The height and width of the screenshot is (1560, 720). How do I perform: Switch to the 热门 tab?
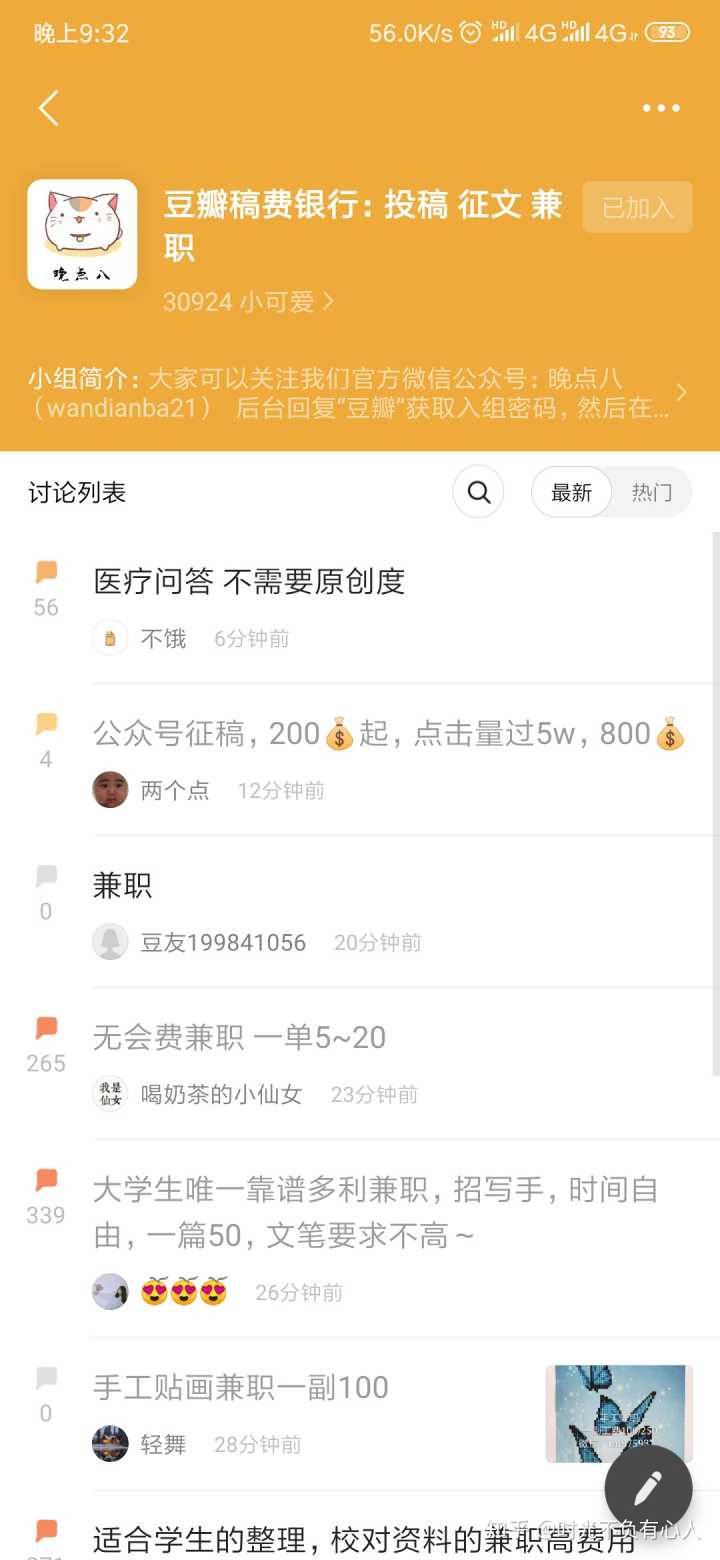pyautogui.click(x=651, y=492)
